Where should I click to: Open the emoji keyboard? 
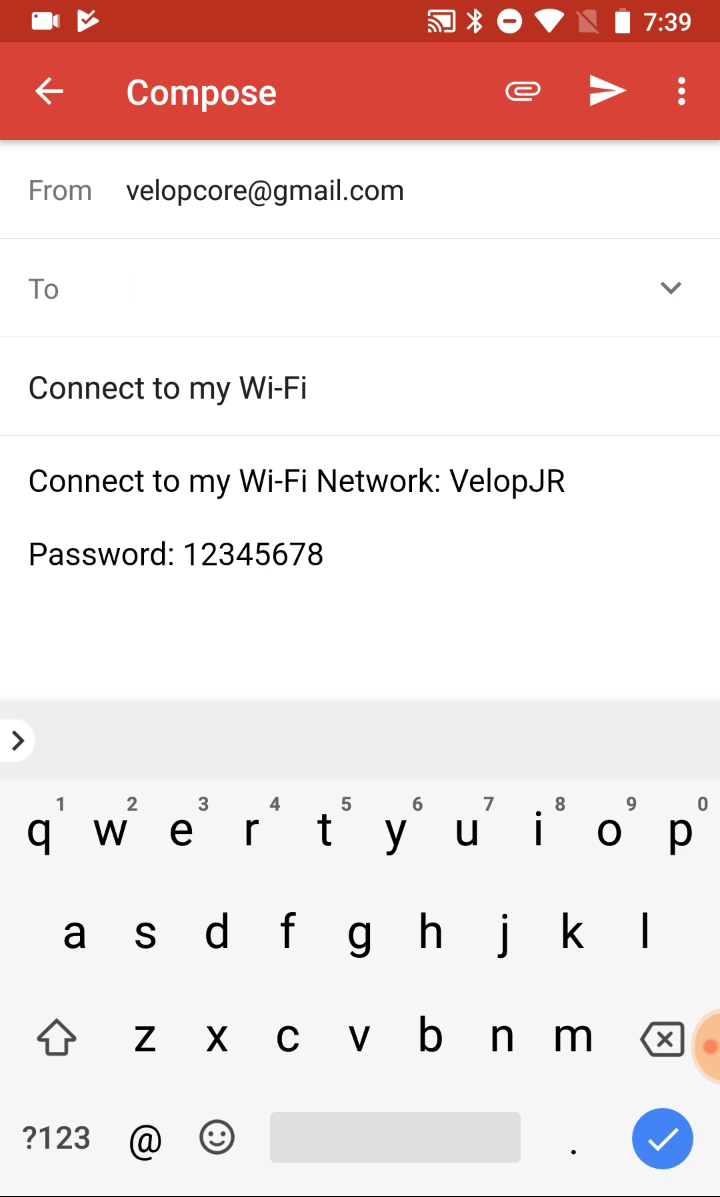pos(217,1137)
